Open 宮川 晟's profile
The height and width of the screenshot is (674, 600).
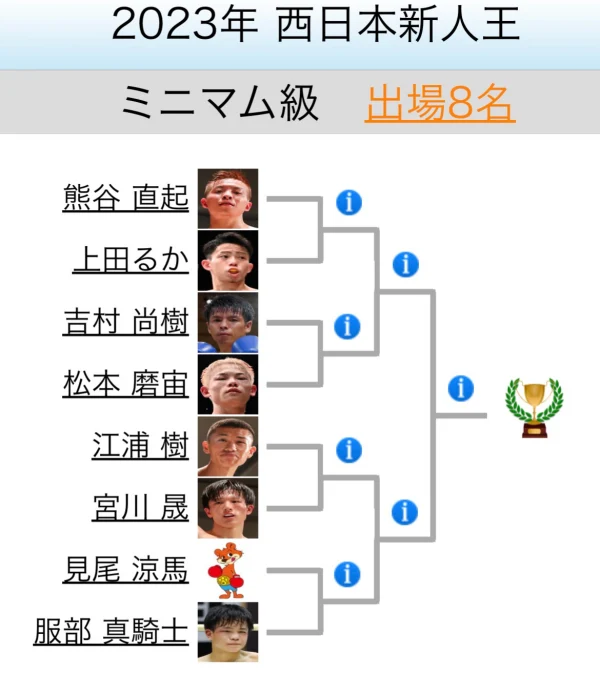point(139,508)
